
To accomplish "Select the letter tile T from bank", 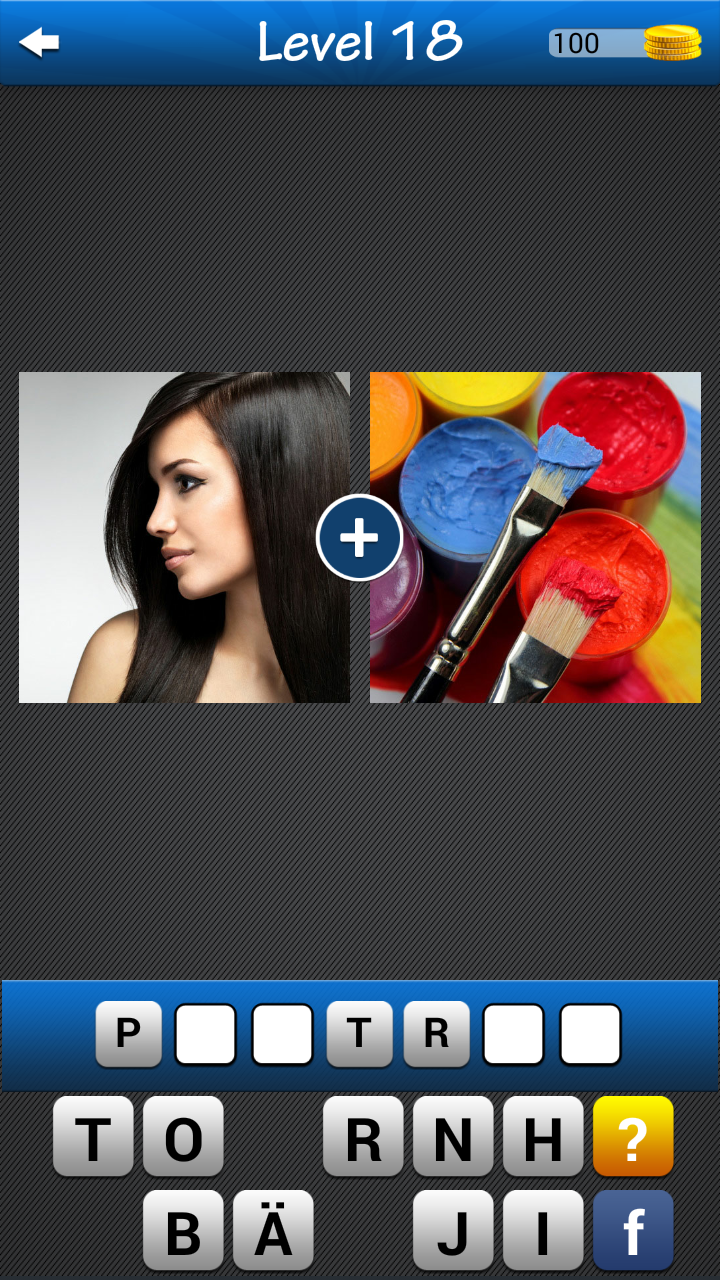I will point(93,1136).
